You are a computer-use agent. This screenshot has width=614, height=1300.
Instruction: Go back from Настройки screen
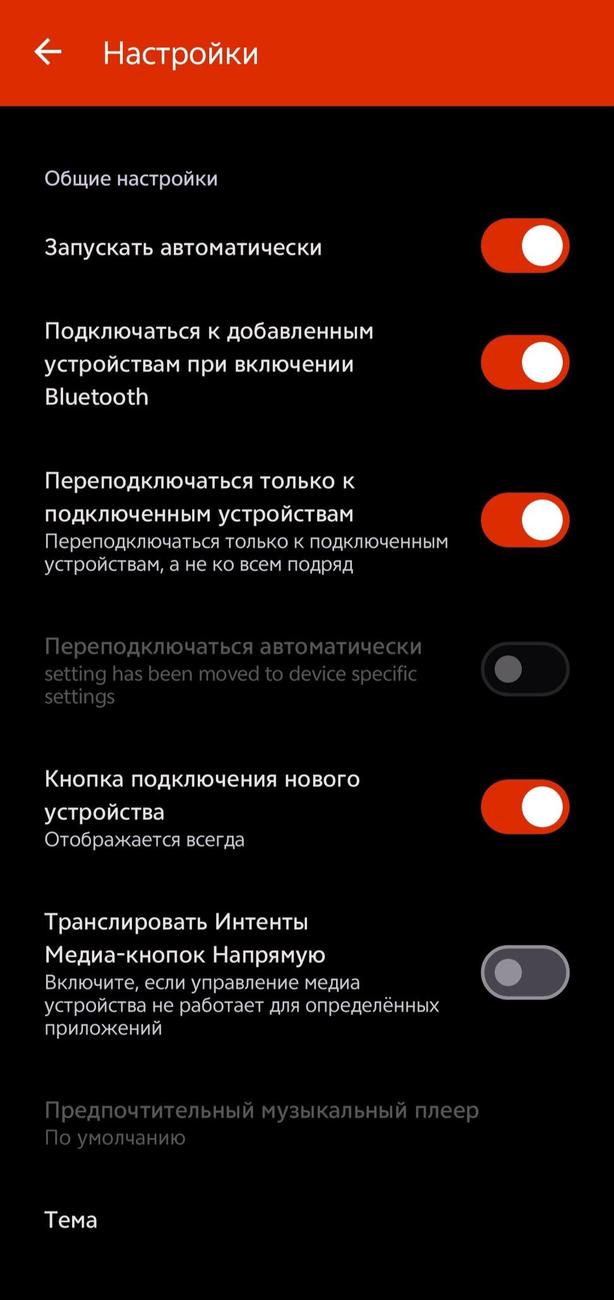coord(48,52)
